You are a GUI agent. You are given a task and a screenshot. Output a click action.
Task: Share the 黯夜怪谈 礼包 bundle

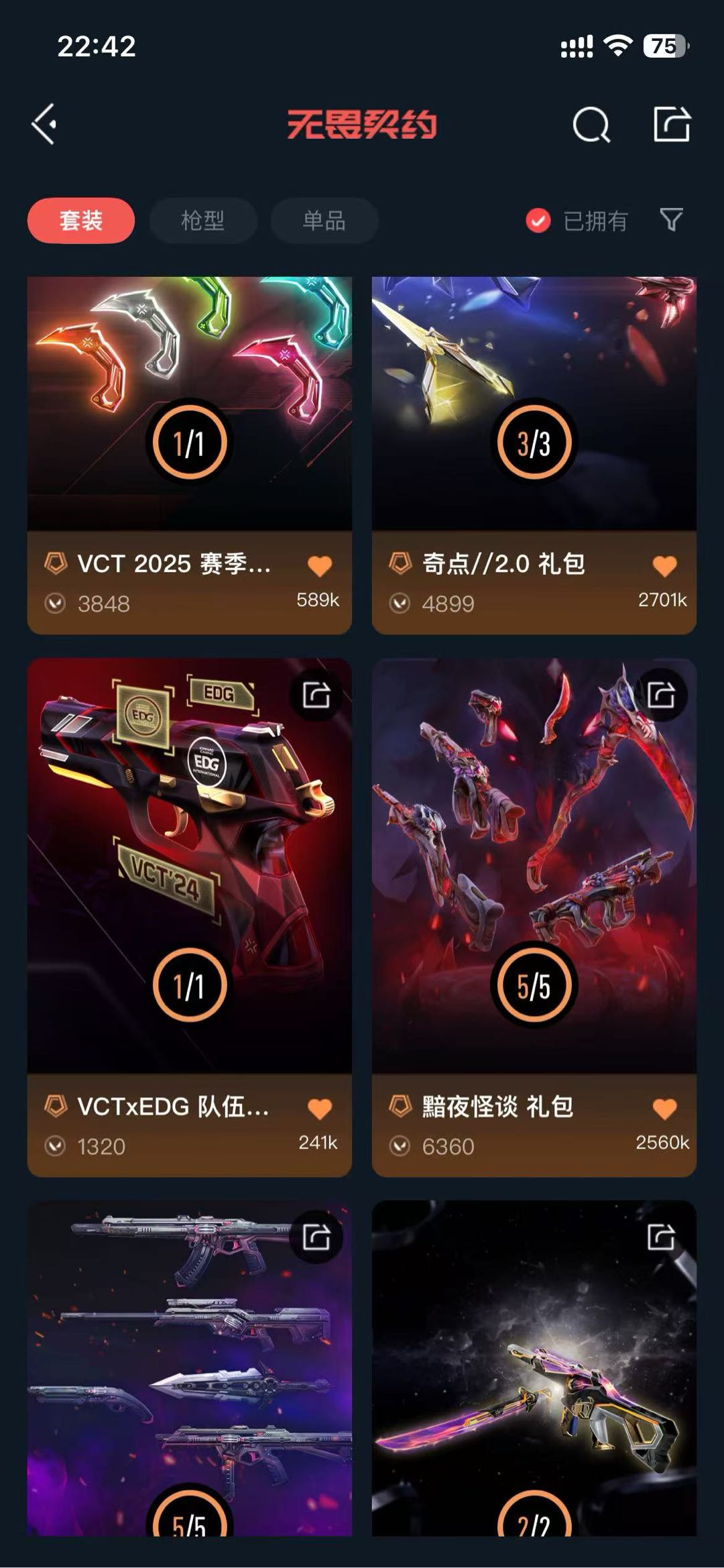point(661,695)
